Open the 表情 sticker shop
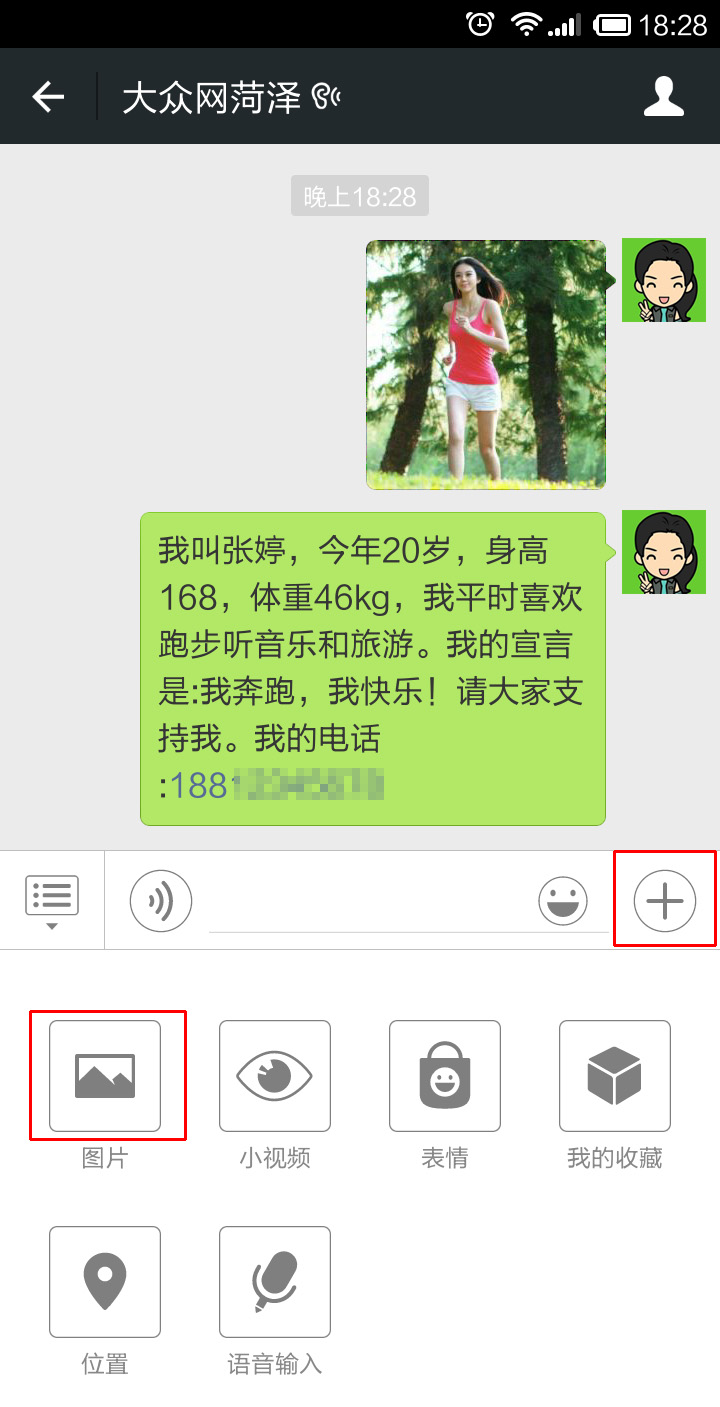This screenshot has height=1407, width=720. point(445,1076)
